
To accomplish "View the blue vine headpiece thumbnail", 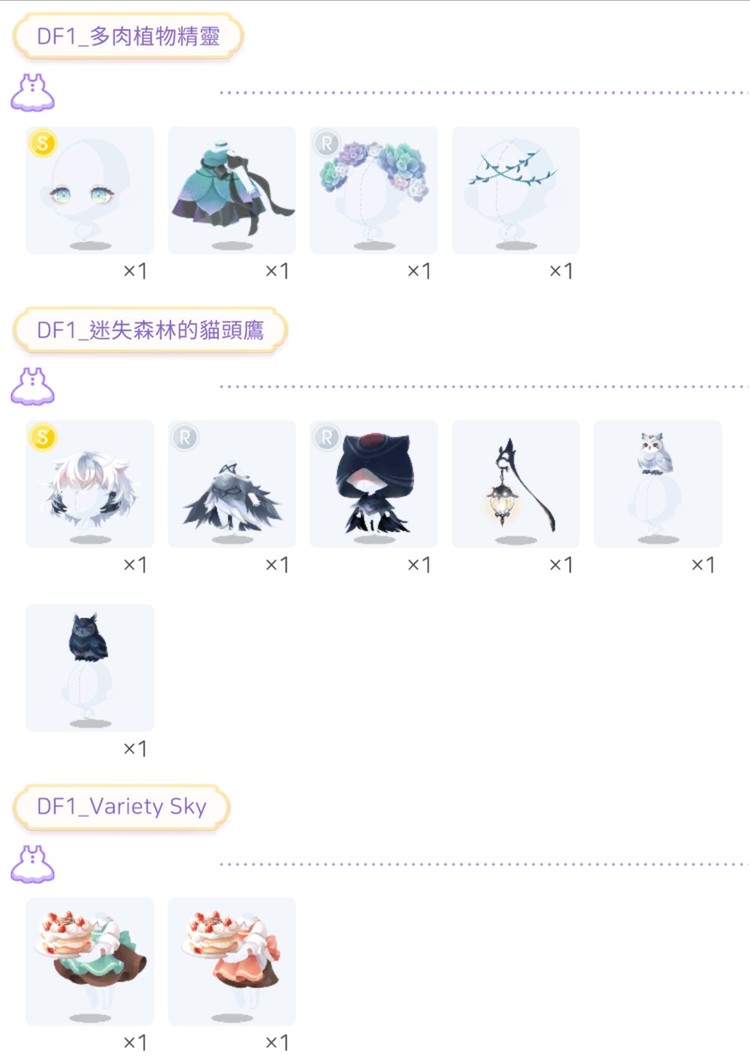I will 516,190.
